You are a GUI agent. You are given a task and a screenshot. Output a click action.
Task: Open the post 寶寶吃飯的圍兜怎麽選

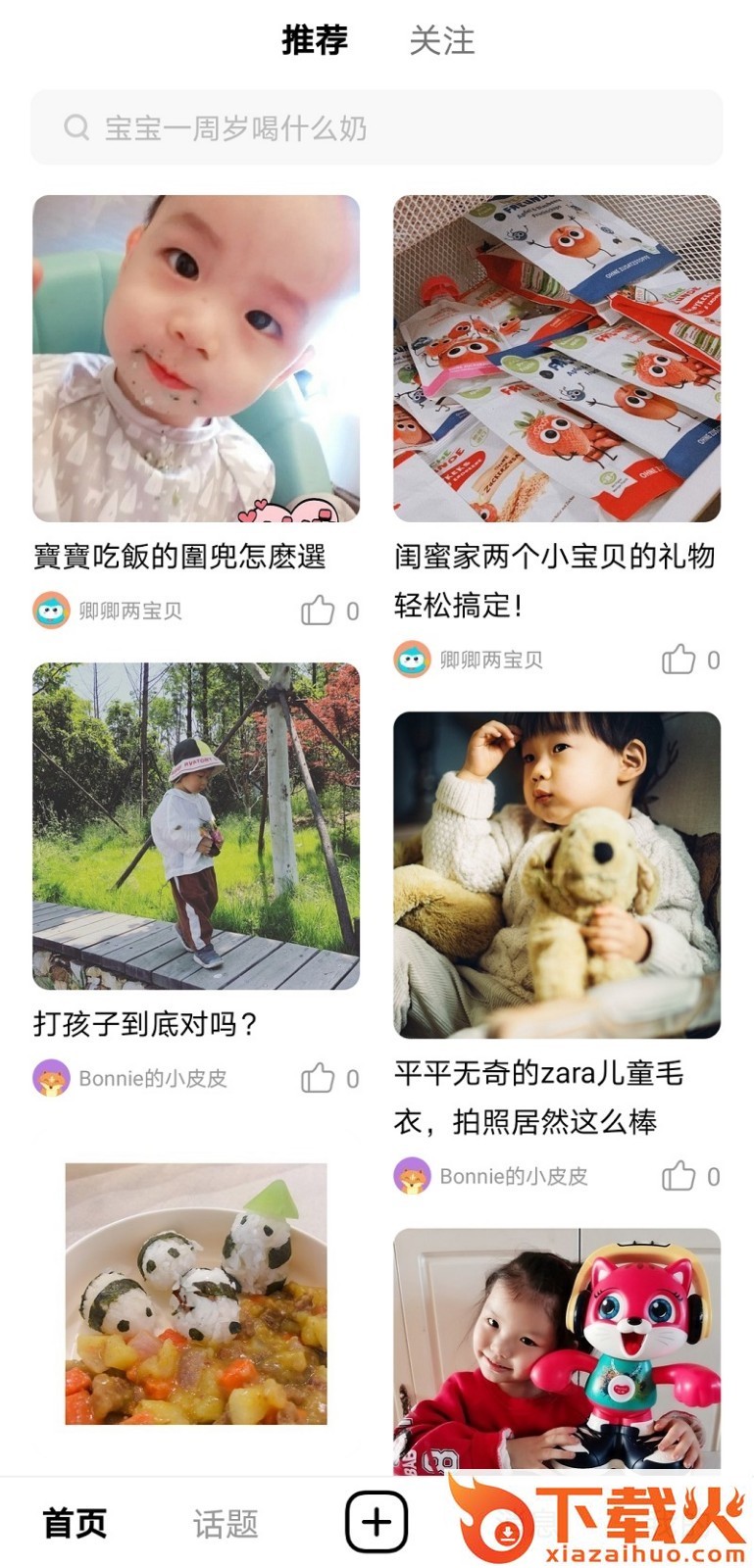click(196, 359)
